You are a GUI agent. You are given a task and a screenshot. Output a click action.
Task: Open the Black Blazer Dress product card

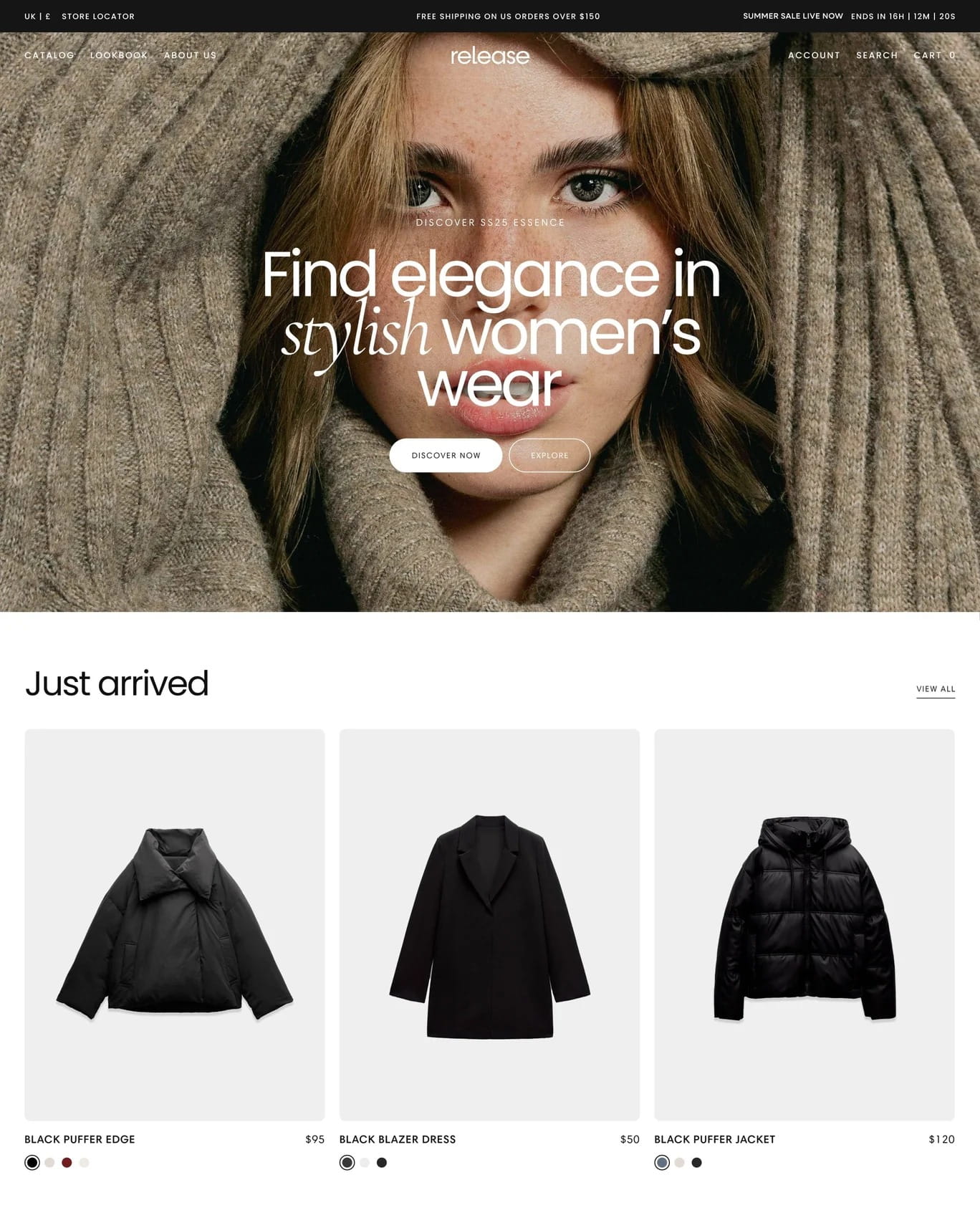[489, 924]
